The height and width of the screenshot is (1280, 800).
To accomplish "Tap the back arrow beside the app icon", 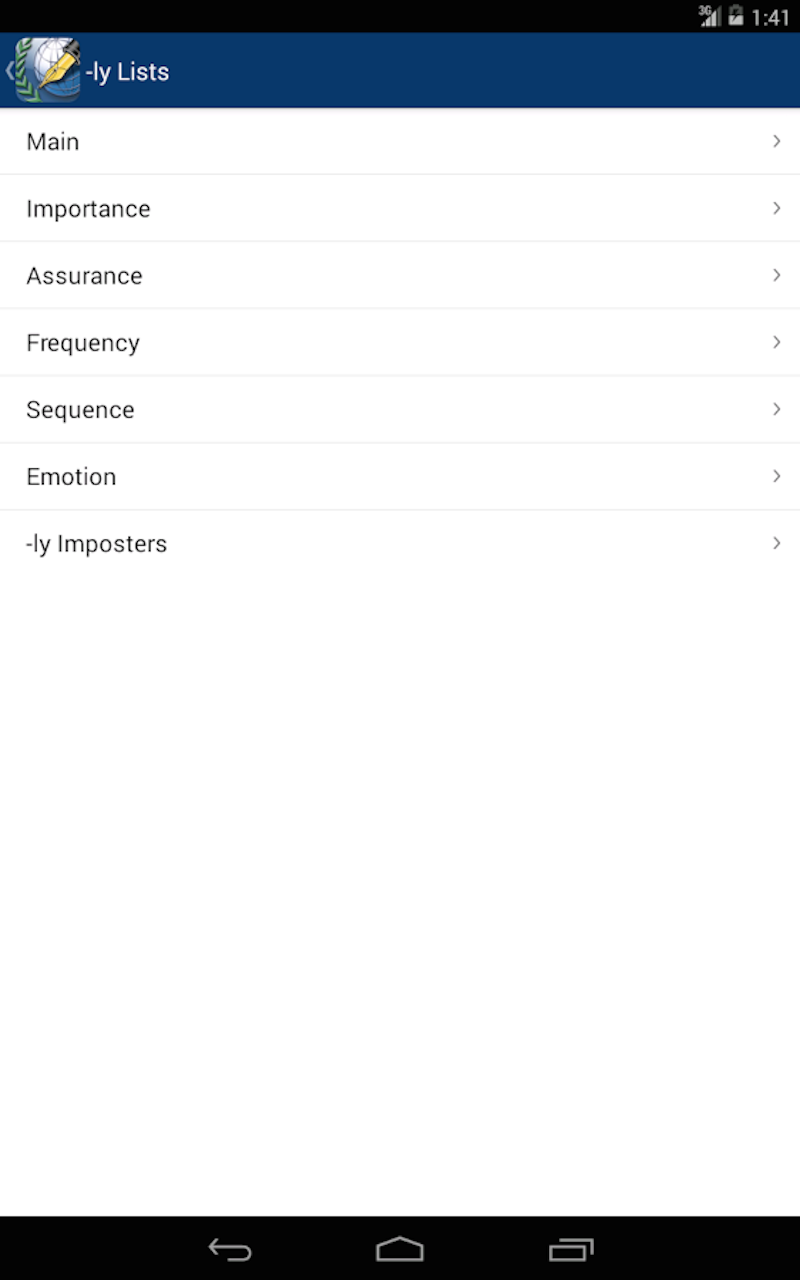I will click(x=9, y=70).
